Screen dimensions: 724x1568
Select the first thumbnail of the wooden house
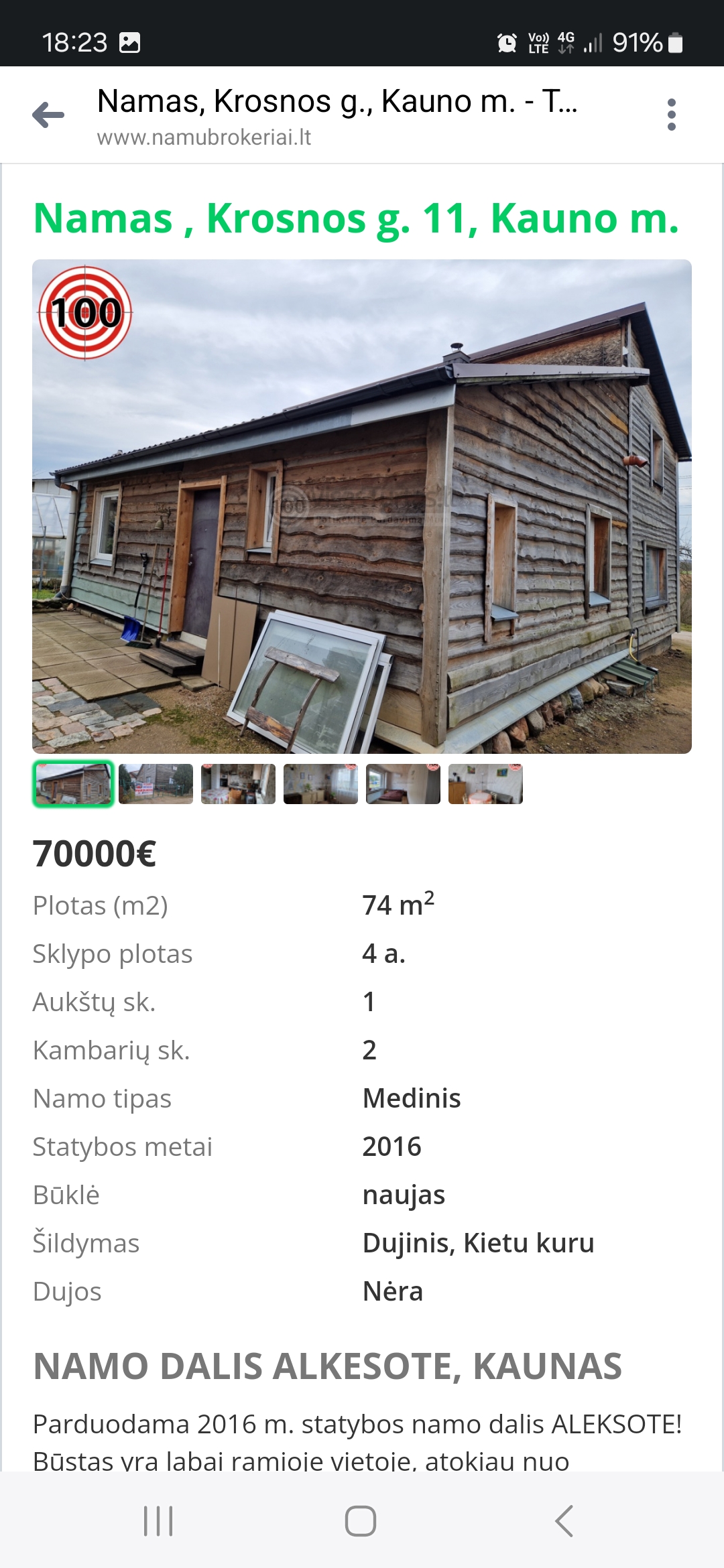point(73,784)
